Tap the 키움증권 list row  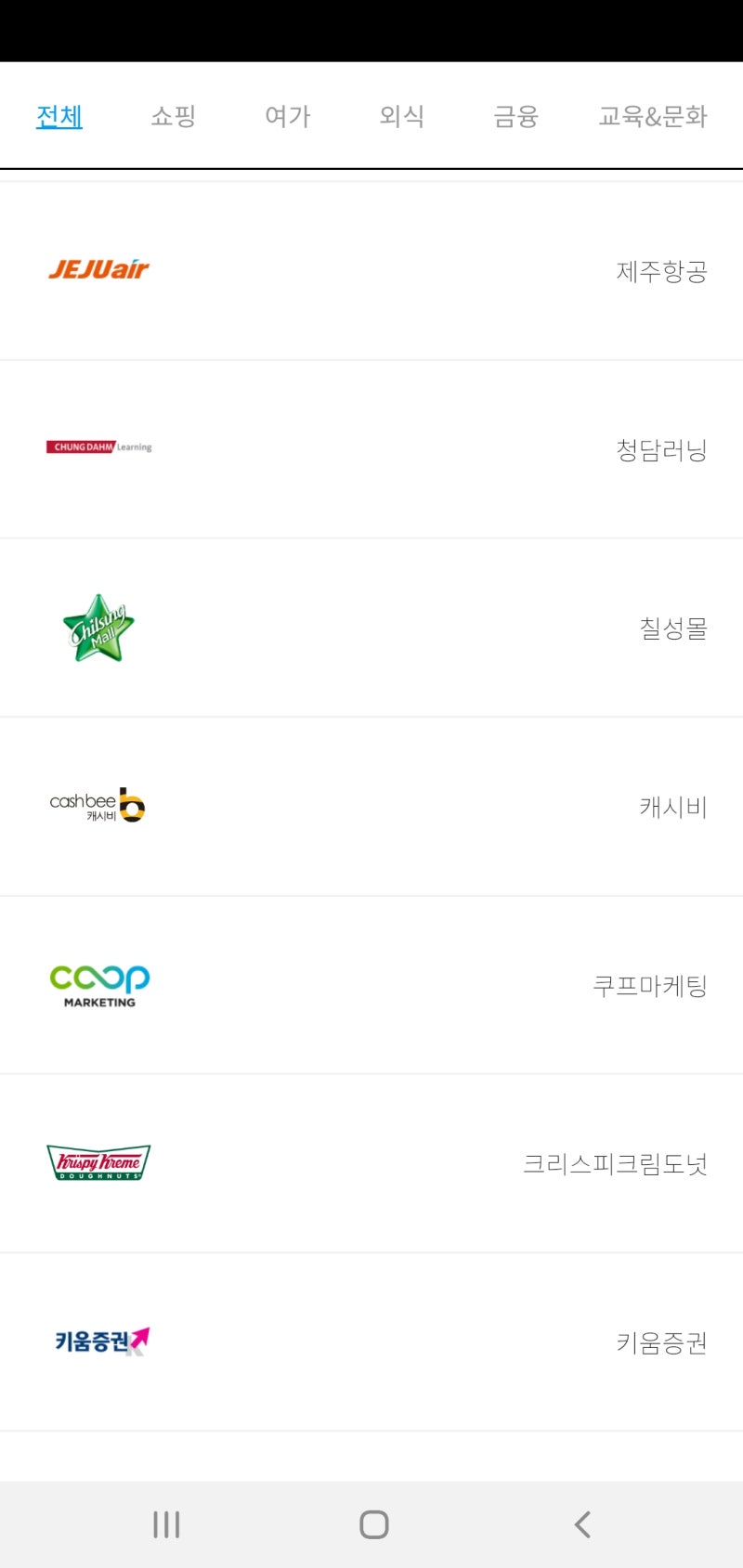coord(371,1341)
